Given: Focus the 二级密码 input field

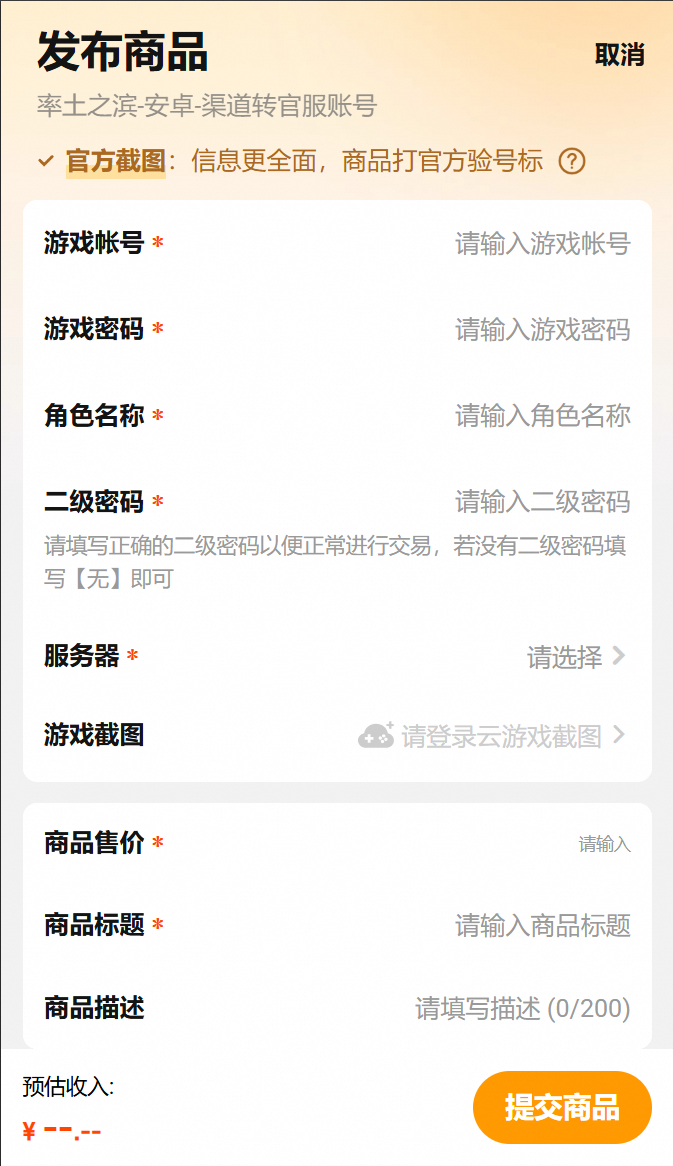Looking at the screenshot, I should click(542, 501).
